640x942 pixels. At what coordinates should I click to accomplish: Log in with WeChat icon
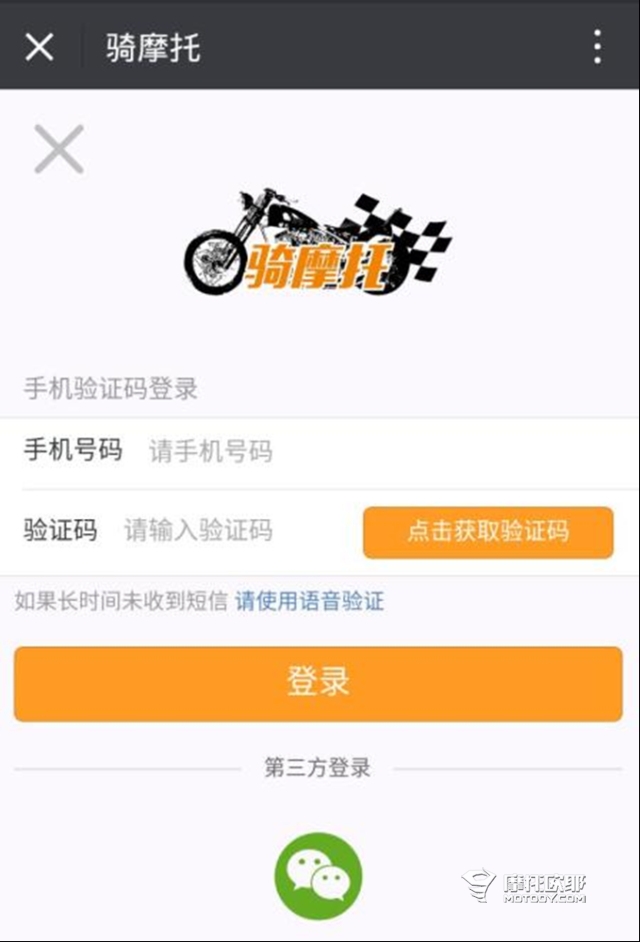[318, 876]
